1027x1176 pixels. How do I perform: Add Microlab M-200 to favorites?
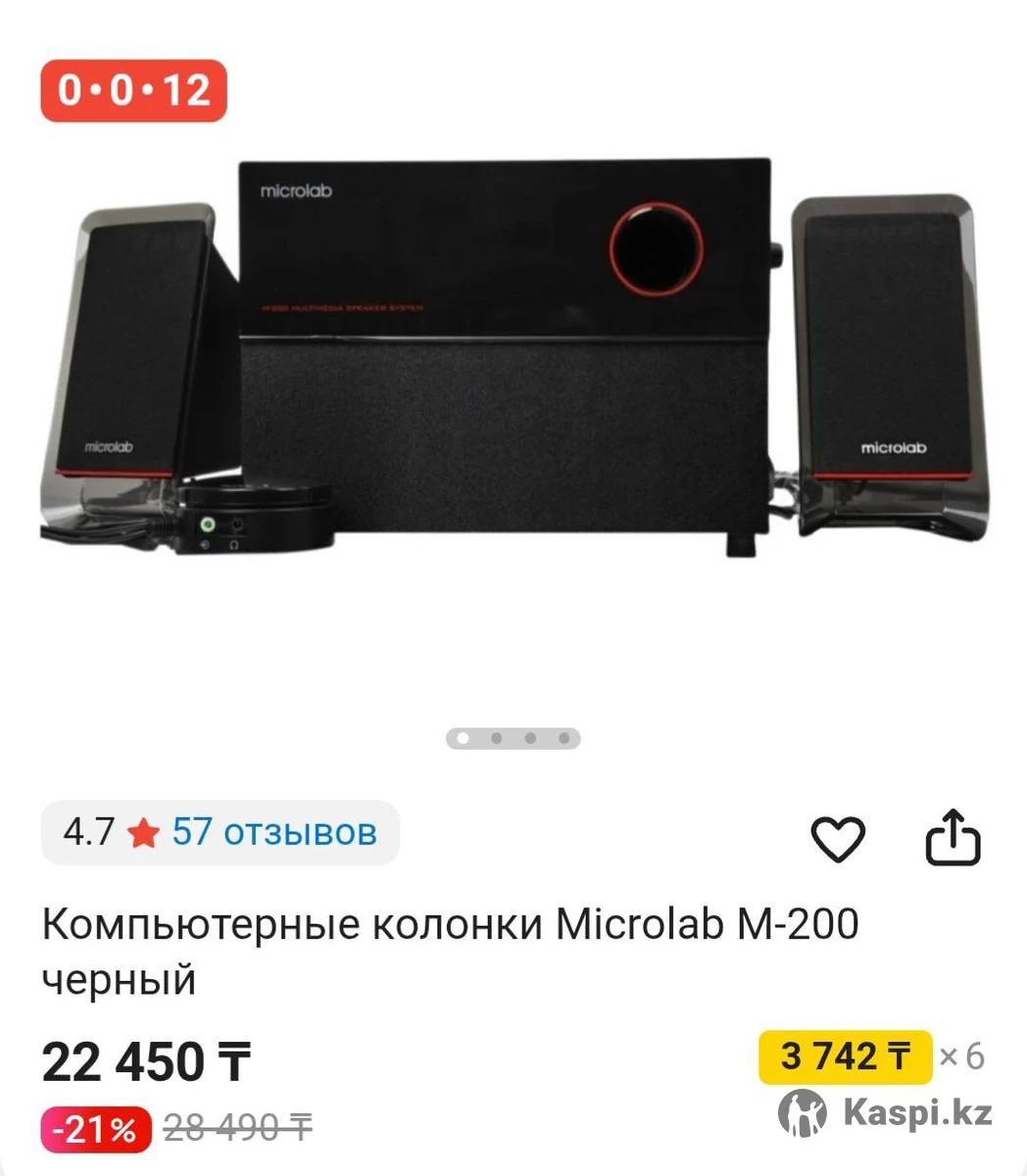[838, 839]
